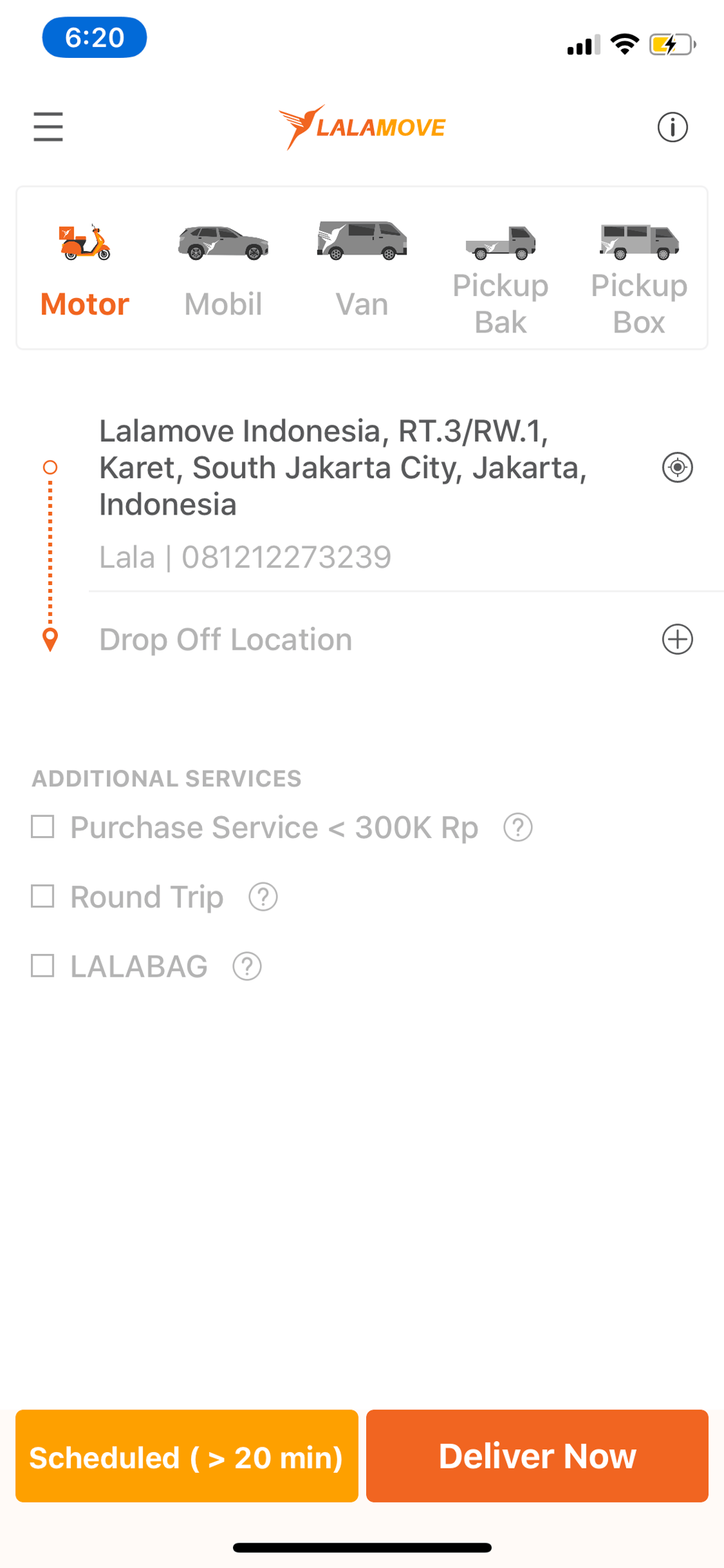The height and width of the screenshot is (1568, 724).
Task: Tap the Deliver Now button
Action: coord(537,1456)
